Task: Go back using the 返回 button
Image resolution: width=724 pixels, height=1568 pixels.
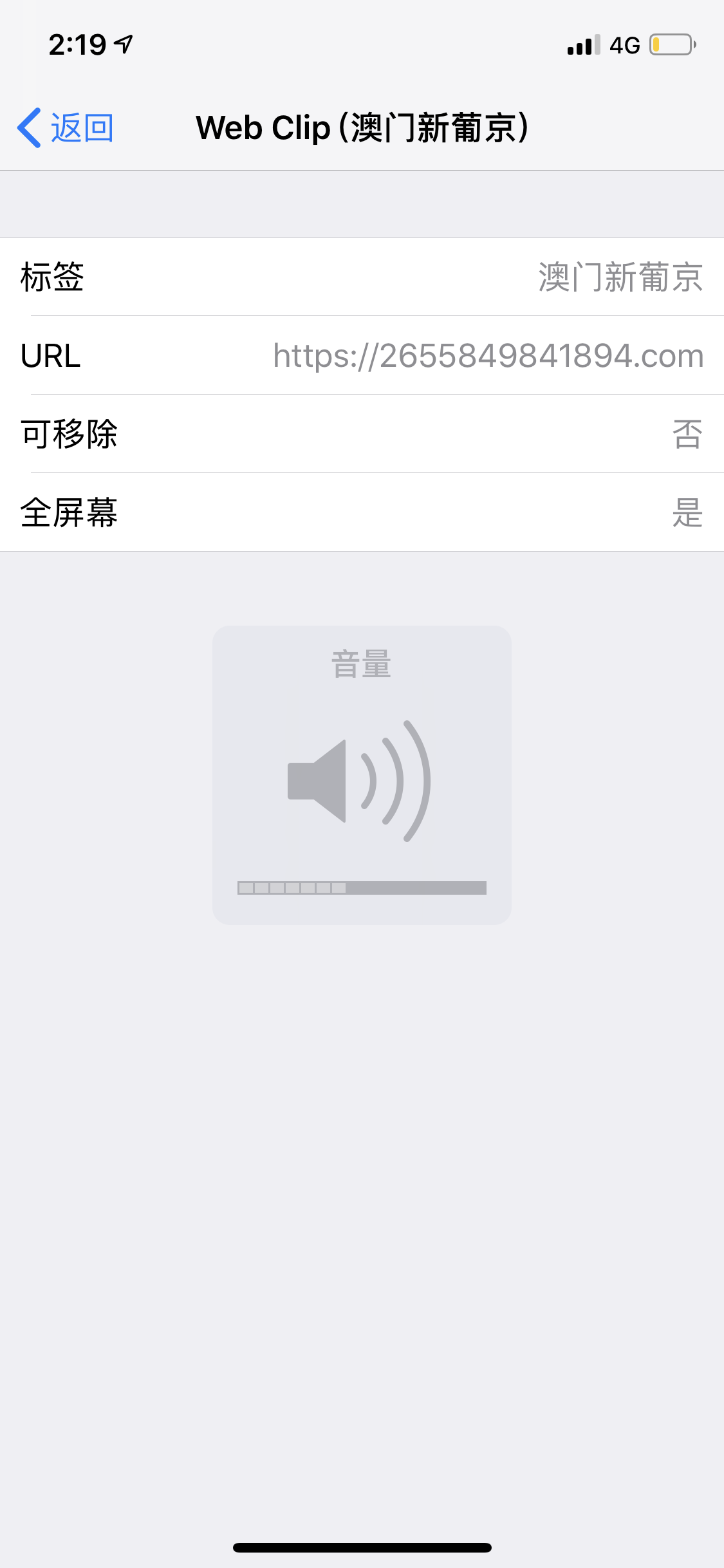Action: pyautogui.click(x=66, y=127)
